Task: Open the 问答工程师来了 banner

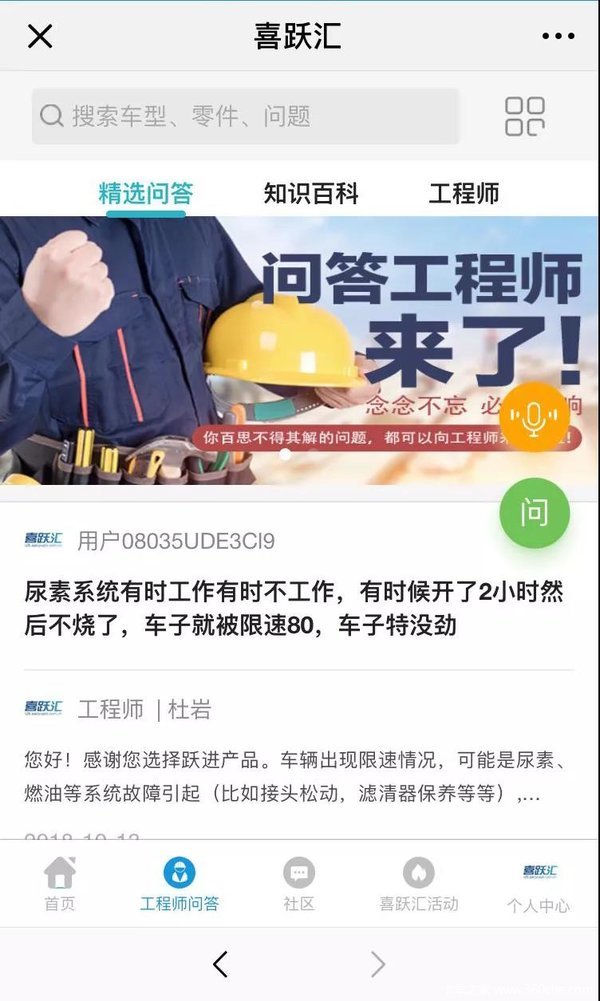Action: 250,350
